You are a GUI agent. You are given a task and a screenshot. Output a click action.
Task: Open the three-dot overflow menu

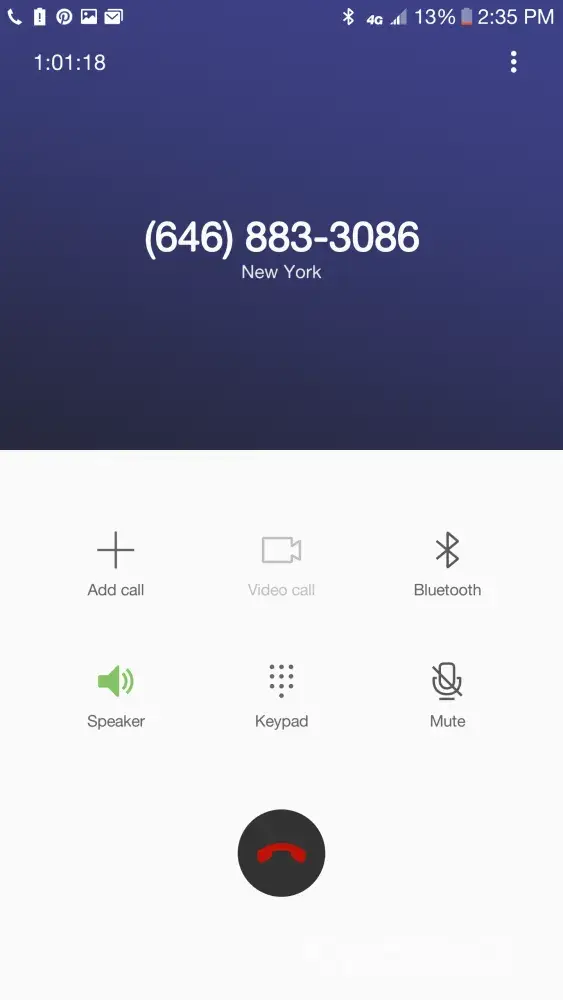[513, 62]
